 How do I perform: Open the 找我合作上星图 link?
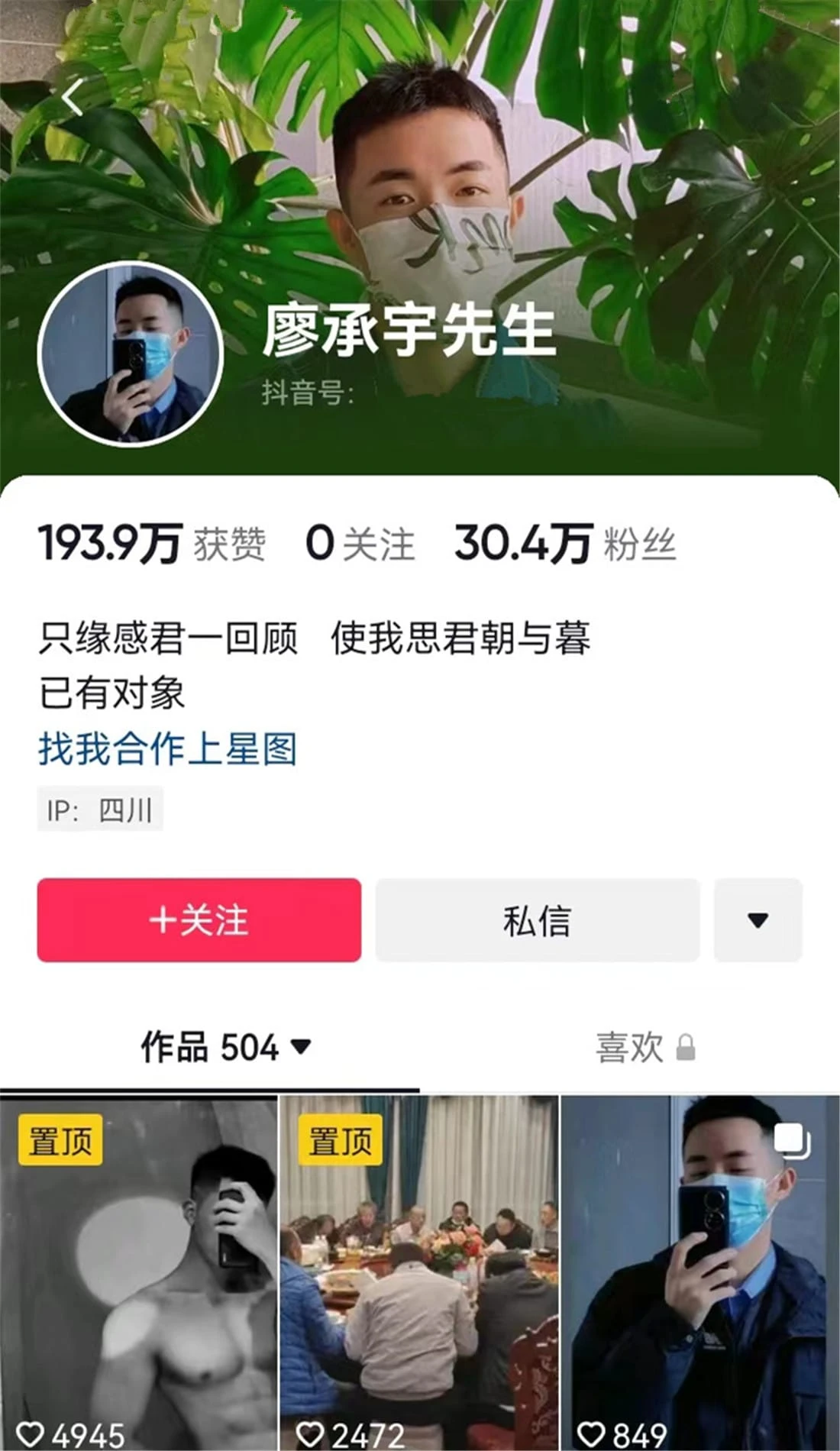[x=167, y=748]
